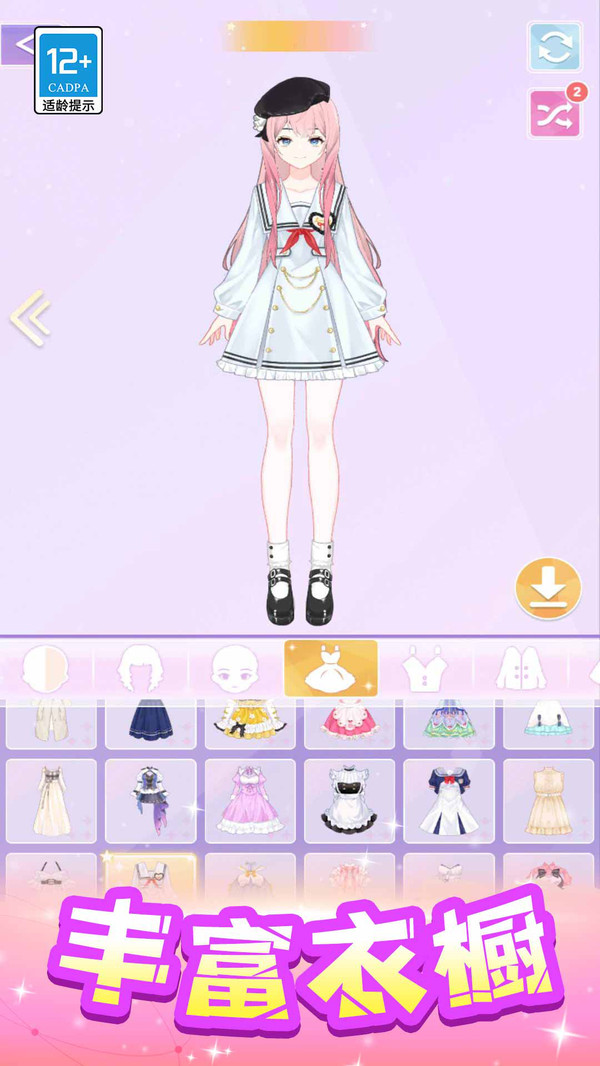
Task: Tap the double left chevron arrow
Action: [30, 318]
